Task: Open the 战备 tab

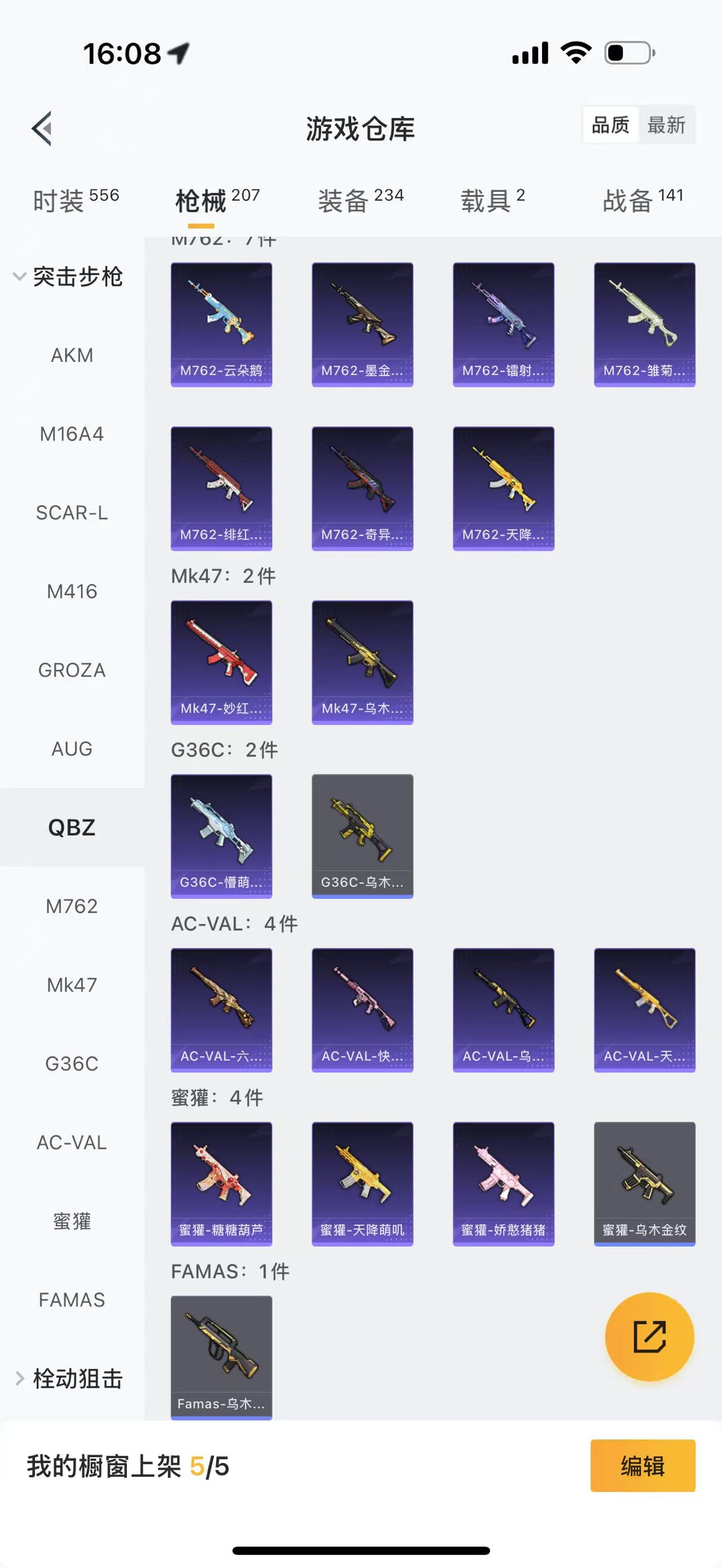Action: tap(642, 200)
